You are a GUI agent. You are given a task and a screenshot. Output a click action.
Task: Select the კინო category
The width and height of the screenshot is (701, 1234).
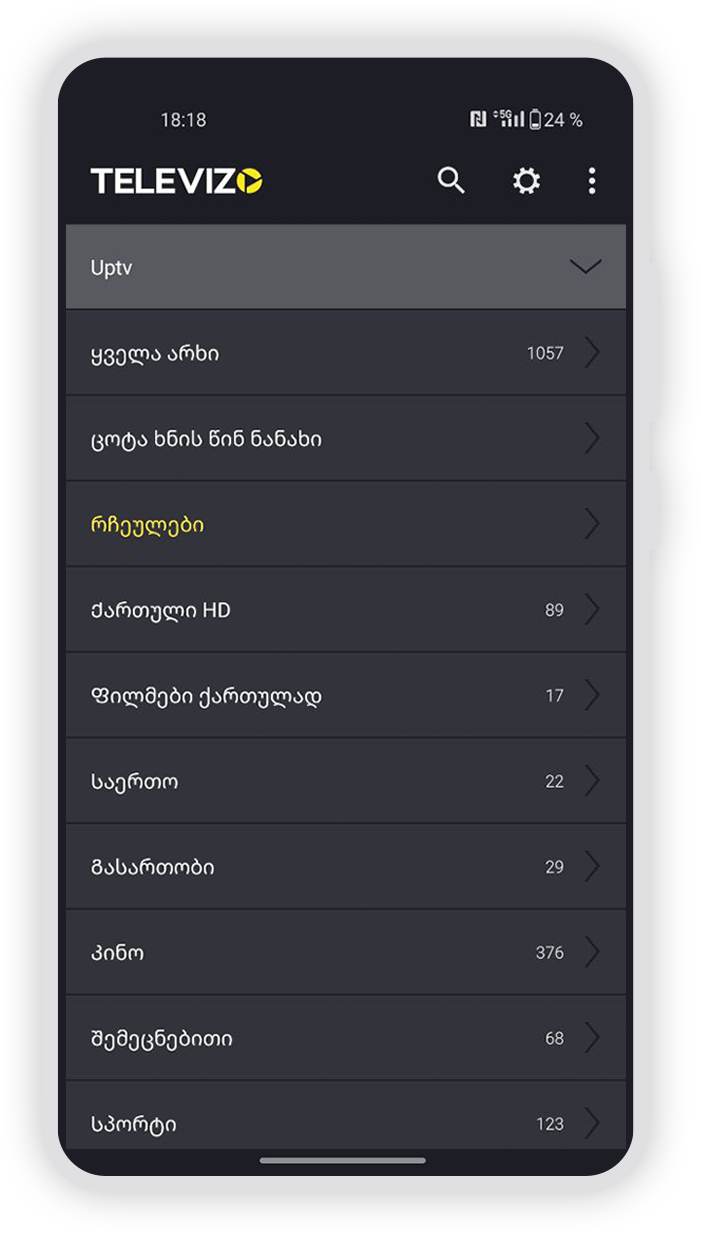point(346,953)
